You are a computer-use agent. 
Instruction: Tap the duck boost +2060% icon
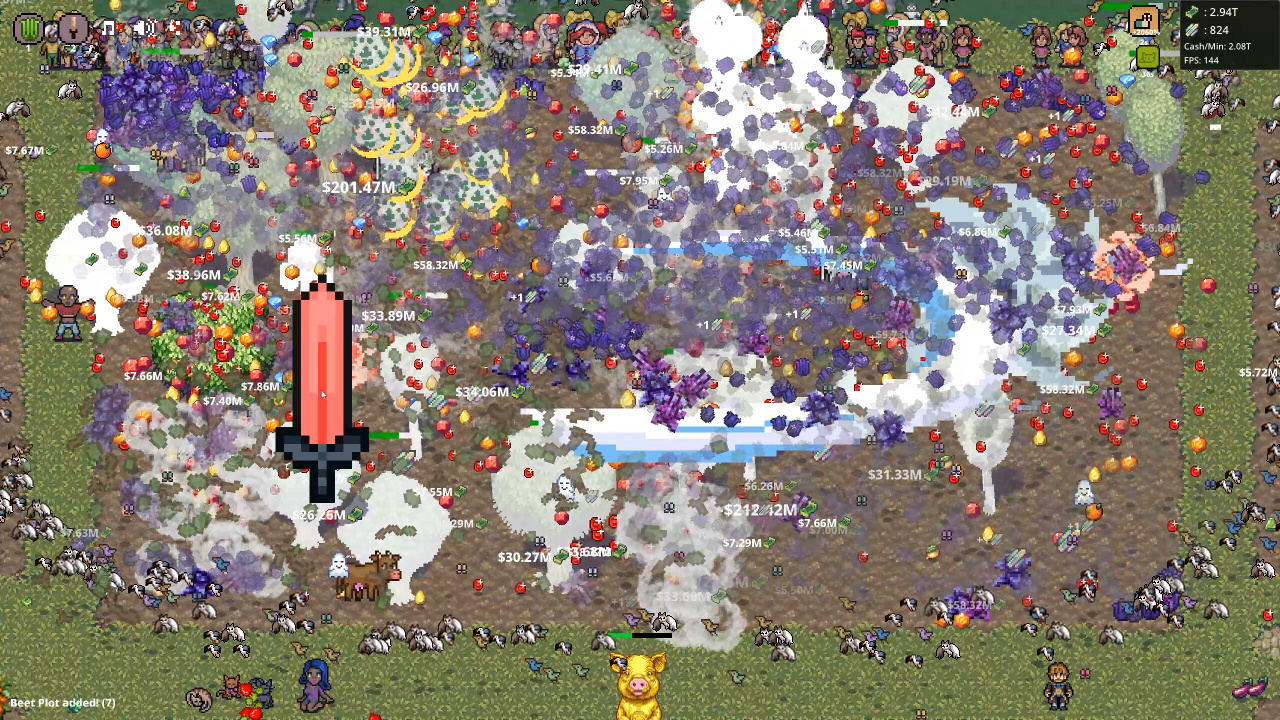click(x=1144, y=21)
